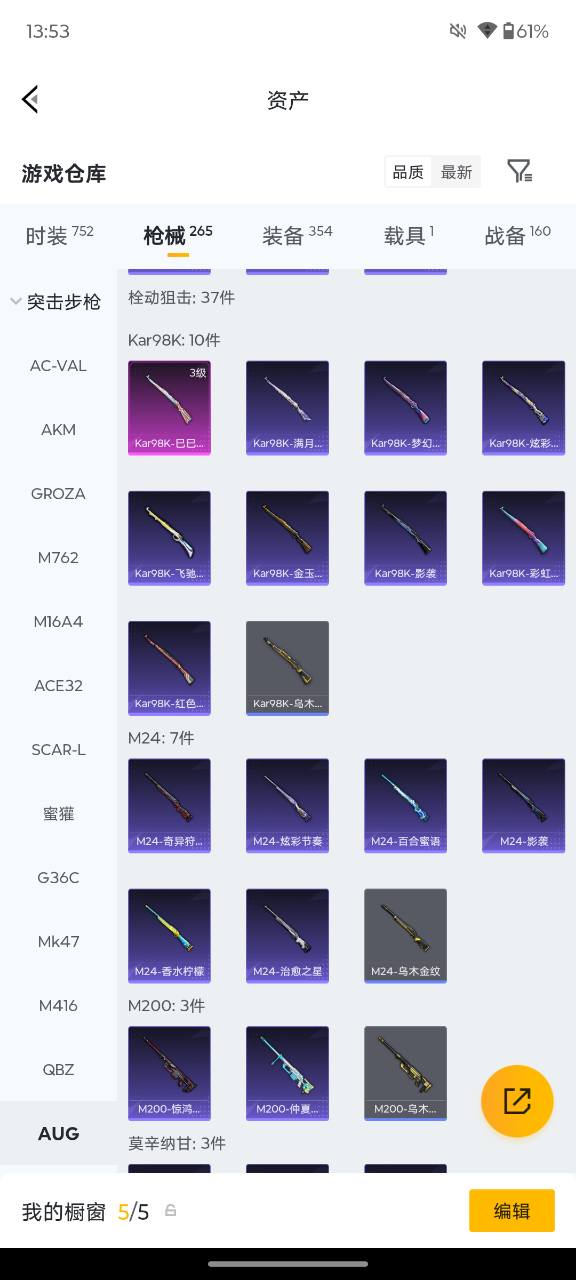Open the M24-香水柠檬 skin
This screenshot has width=576, height=1280.
pos(169,936)
